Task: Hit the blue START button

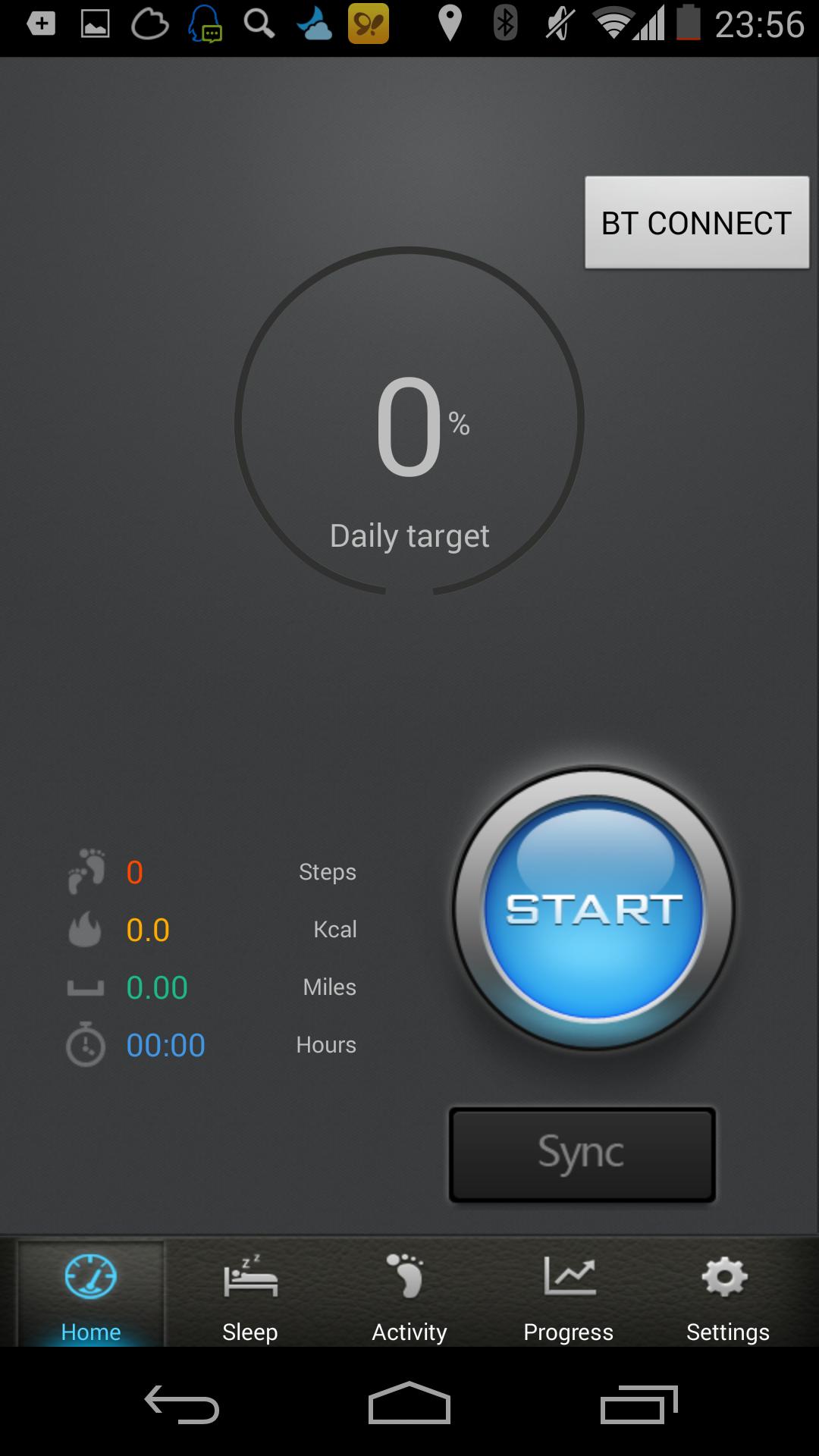Action: (594, 908)
